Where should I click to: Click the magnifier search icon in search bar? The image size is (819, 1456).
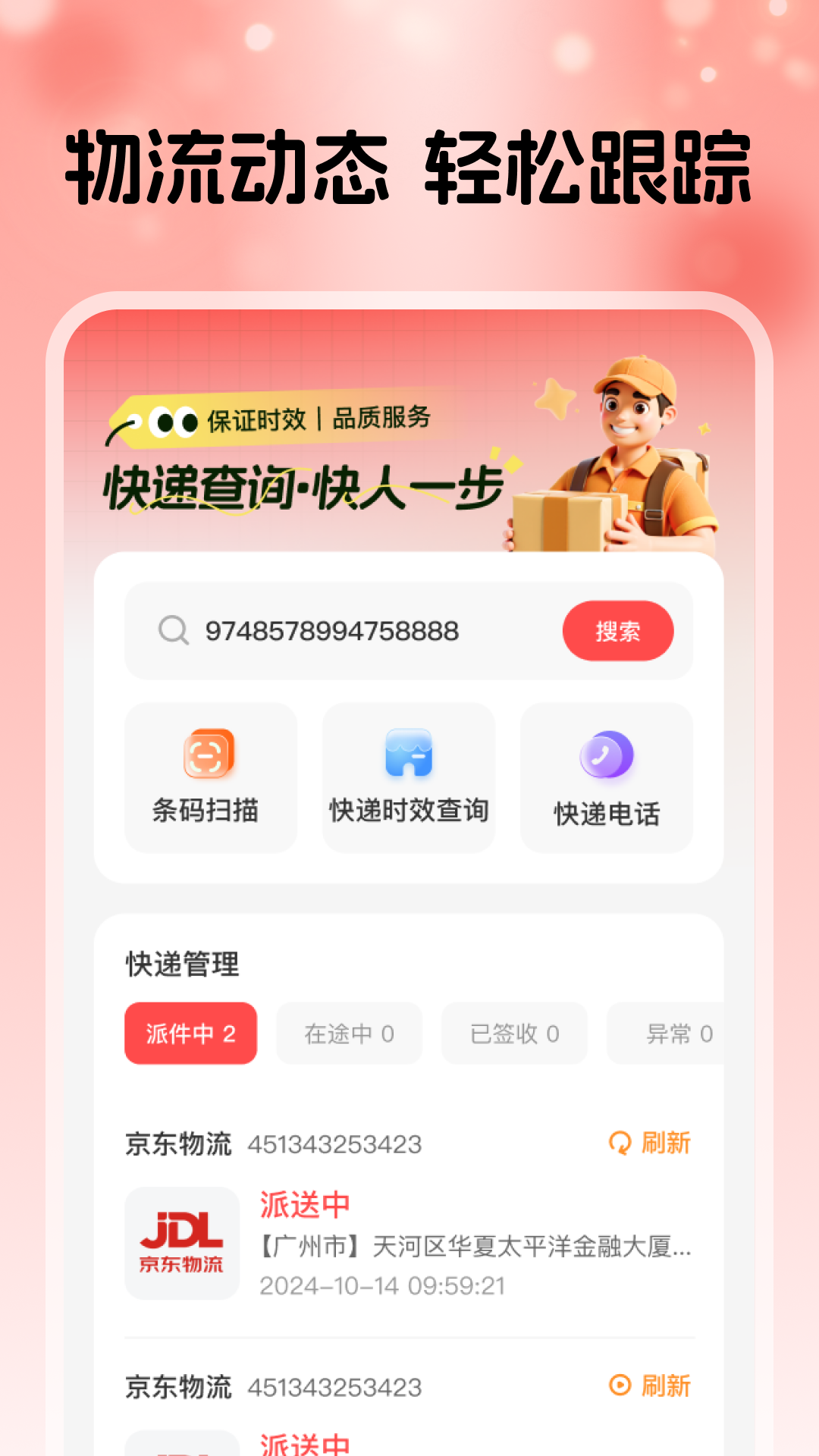173,630
